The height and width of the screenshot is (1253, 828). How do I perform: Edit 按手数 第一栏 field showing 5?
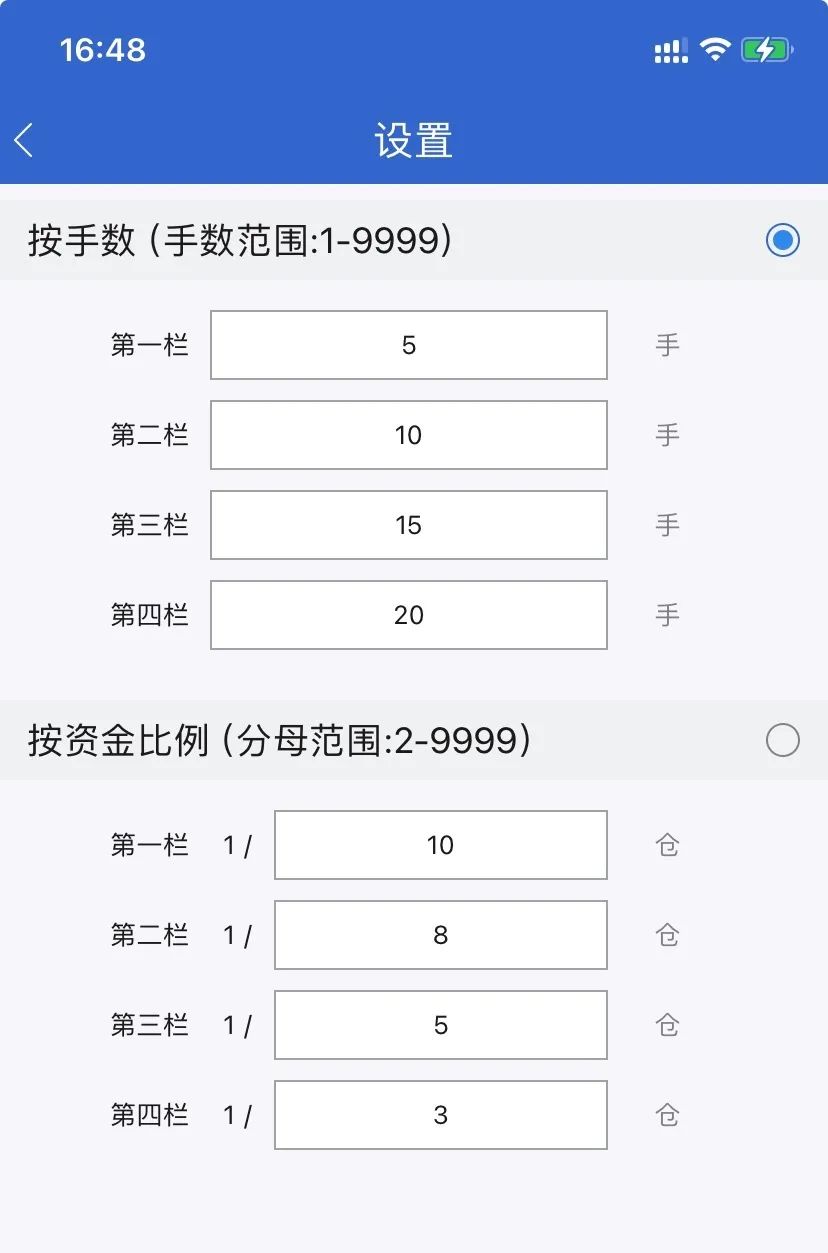(408, 345)
